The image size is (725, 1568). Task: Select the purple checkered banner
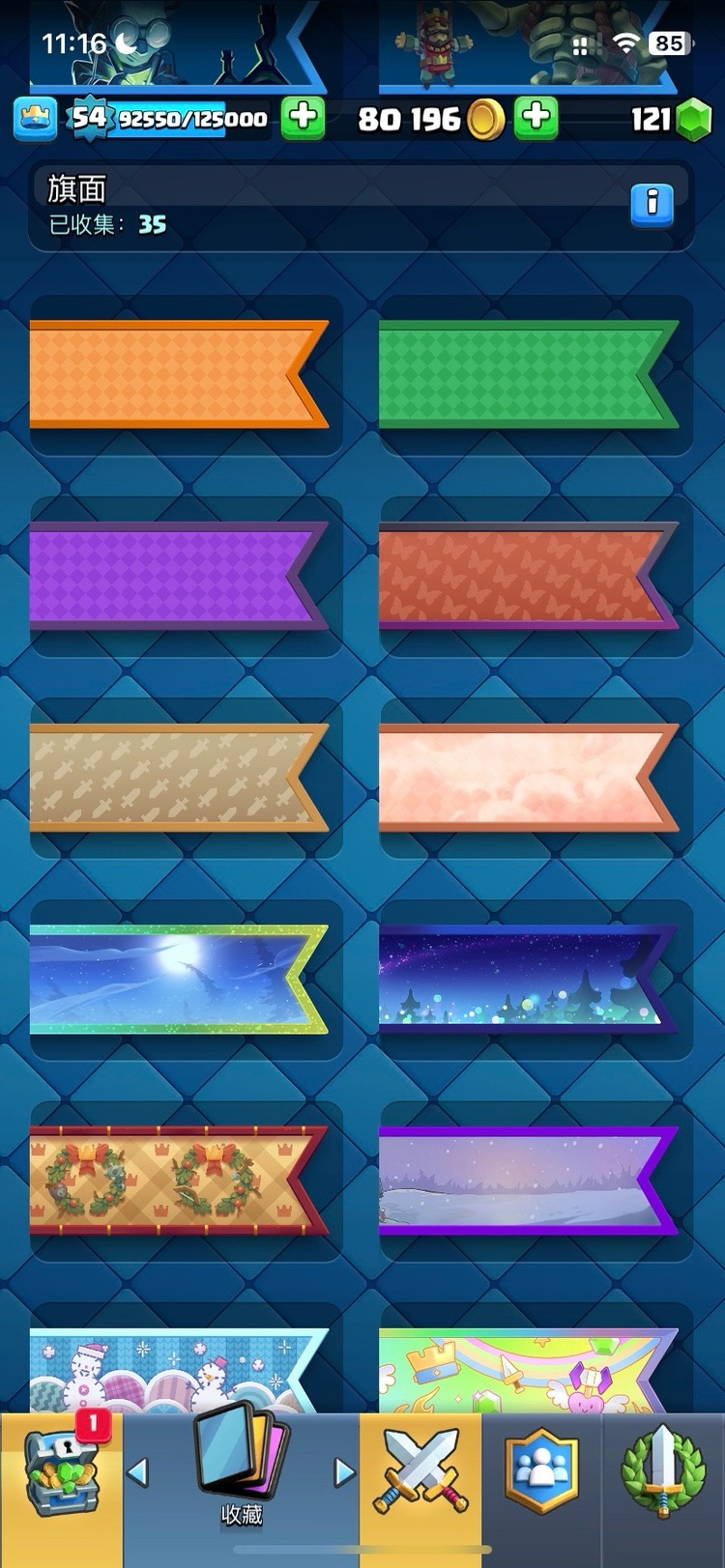click(x=174, y=576)
